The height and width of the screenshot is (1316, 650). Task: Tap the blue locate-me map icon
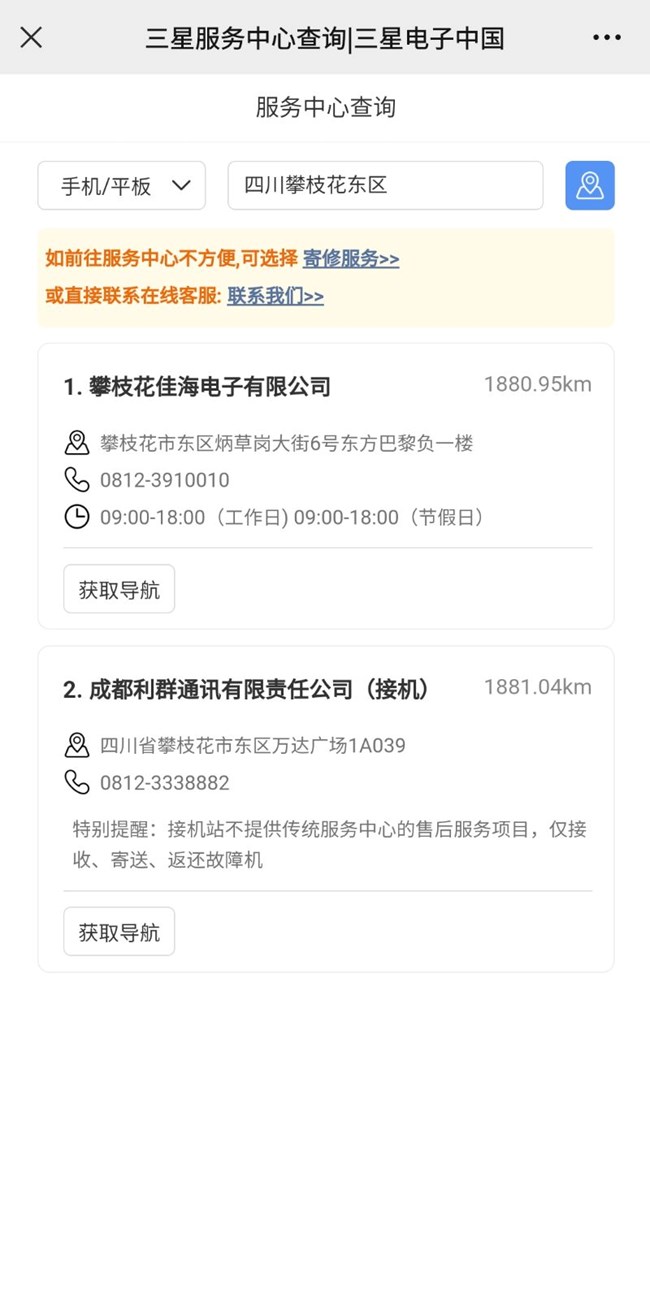pyautogui.click(x=590, y=186)
